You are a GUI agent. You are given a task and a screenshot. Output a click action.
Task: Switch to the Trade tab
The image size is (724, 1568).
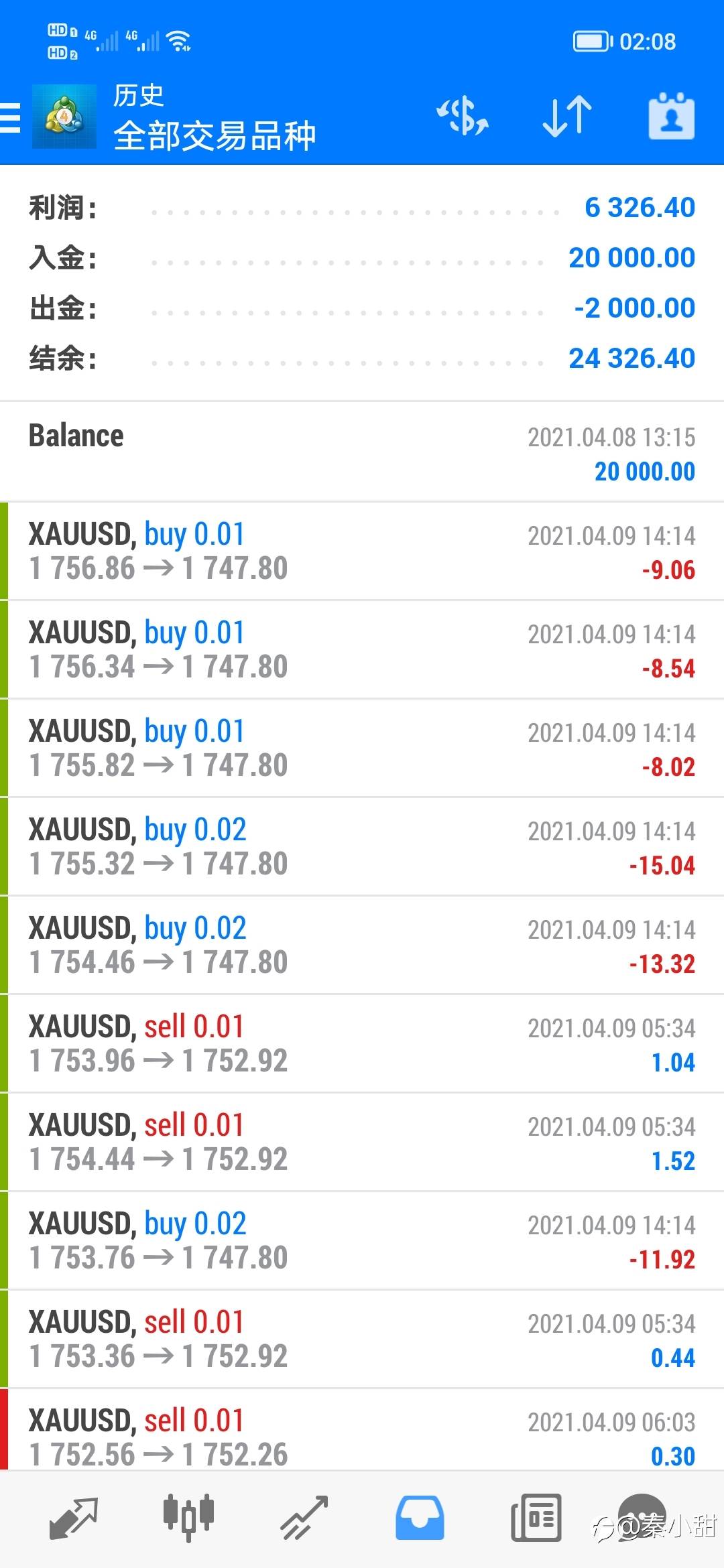point(304,1517)
